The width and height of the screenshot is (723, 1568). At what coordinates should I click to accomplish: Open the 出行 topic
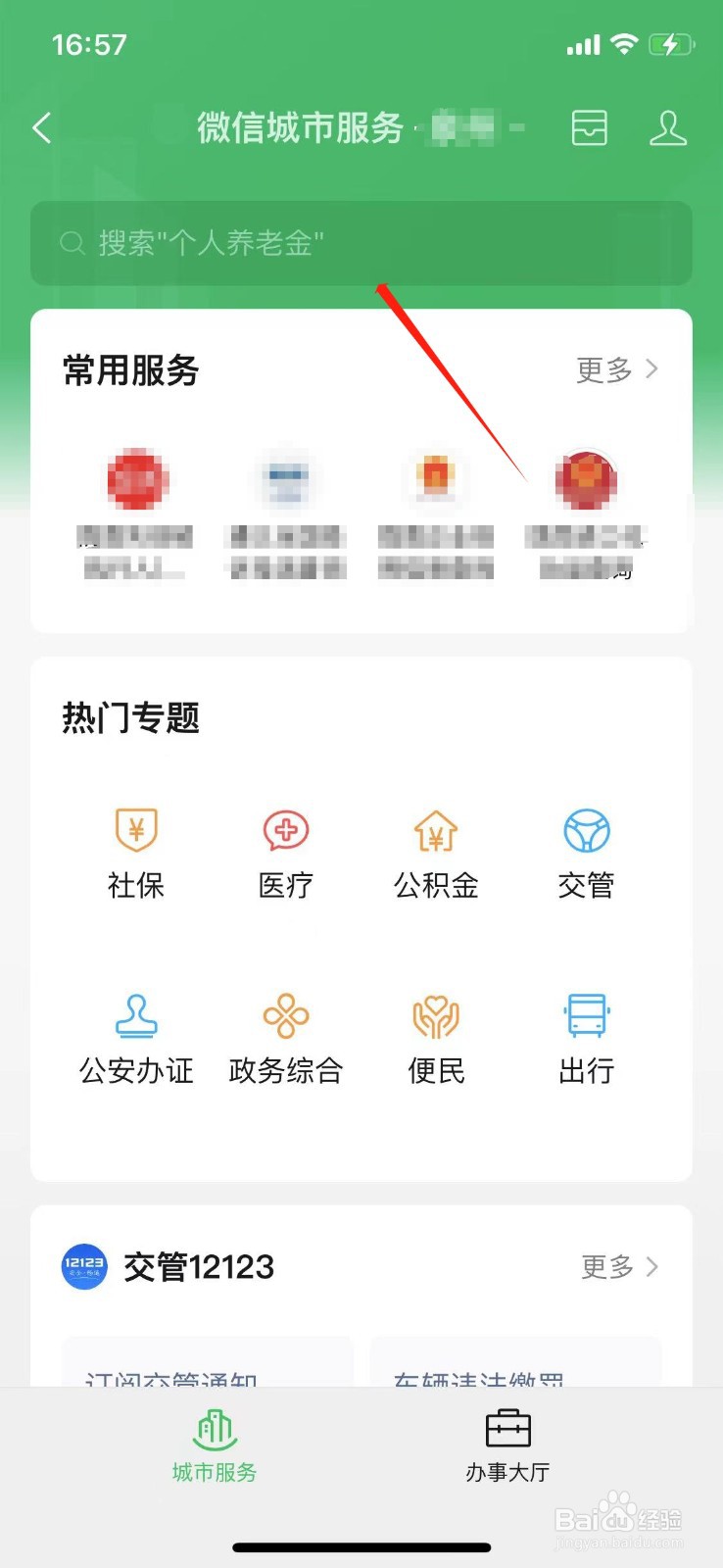586,1039
